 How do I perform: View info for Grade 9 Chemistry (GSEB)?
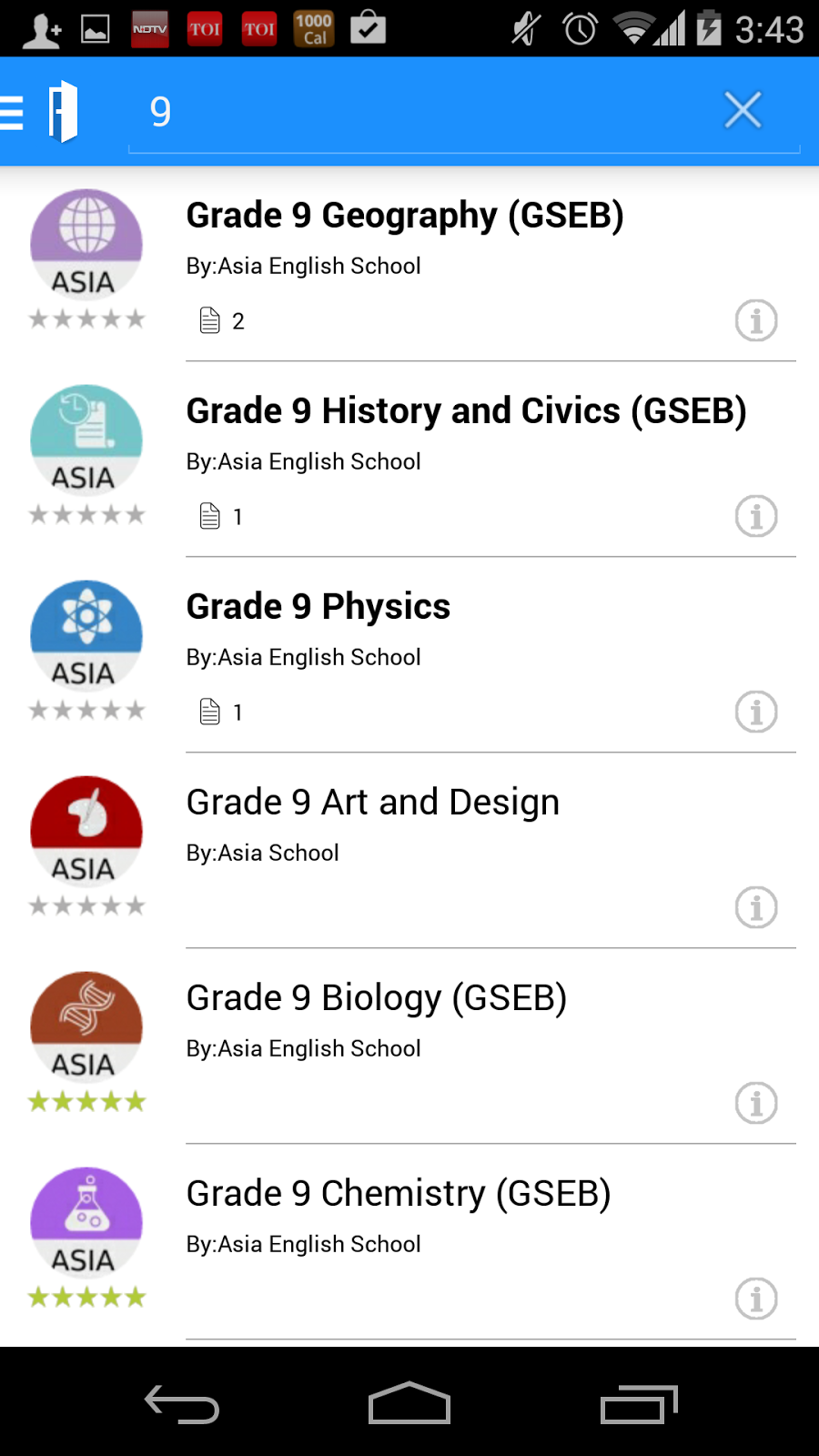tap(756, 1299)
